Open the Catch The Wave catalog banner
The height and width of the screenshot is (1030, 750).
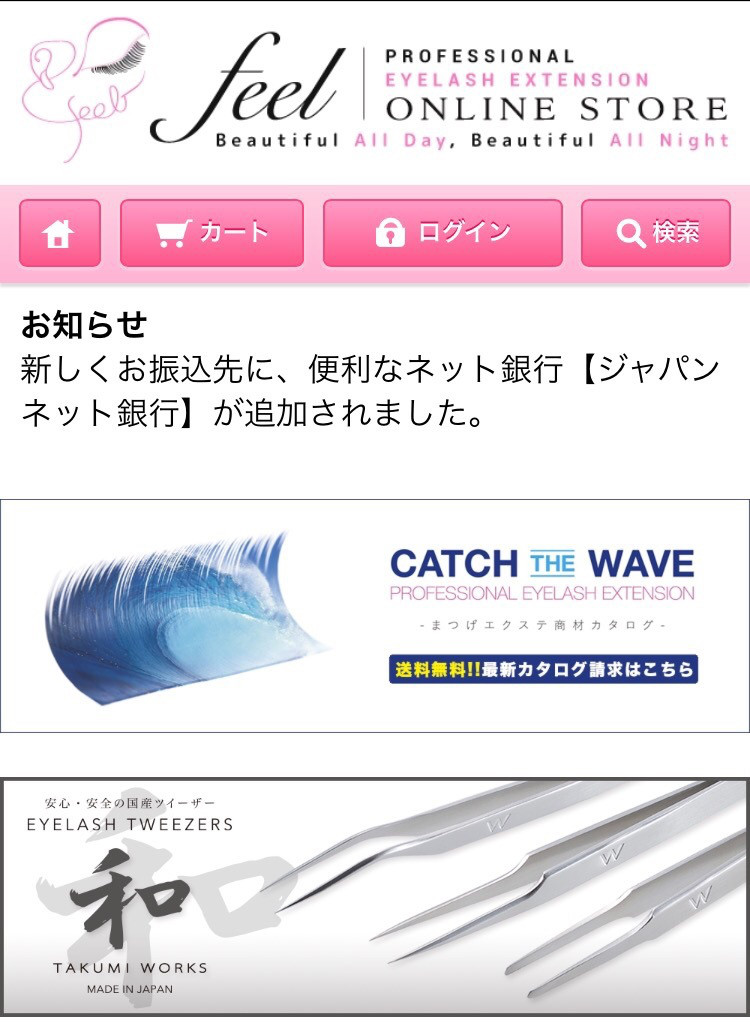[x=375, y=616]
